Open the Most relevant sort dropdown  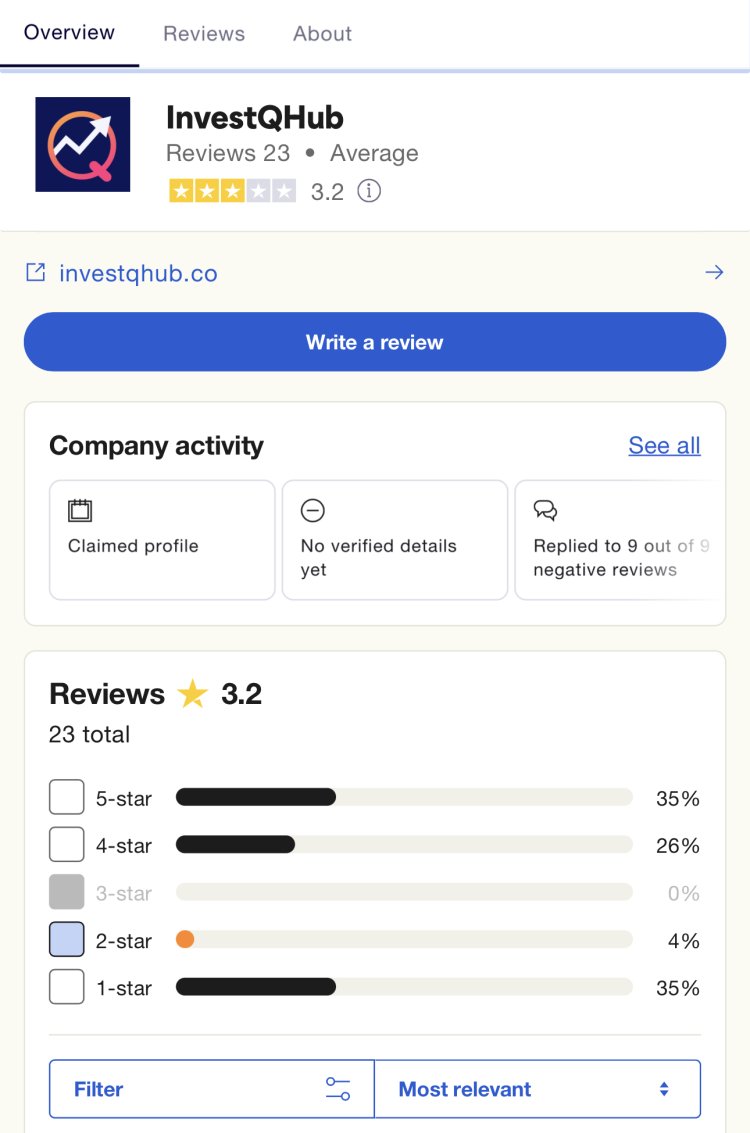539,1089
